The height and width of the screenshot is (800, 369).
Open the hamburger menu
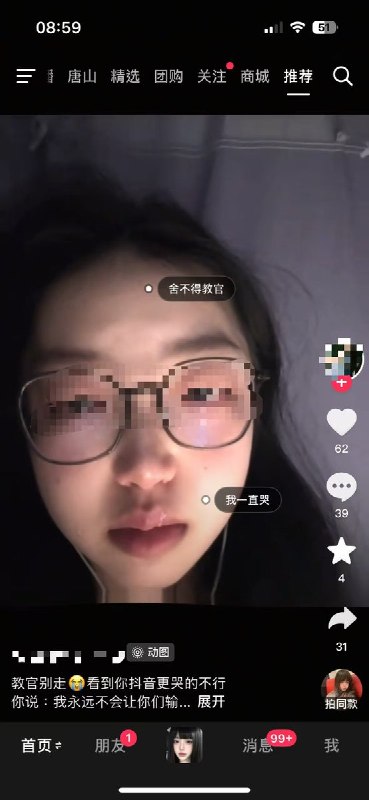tap(26, 77)
